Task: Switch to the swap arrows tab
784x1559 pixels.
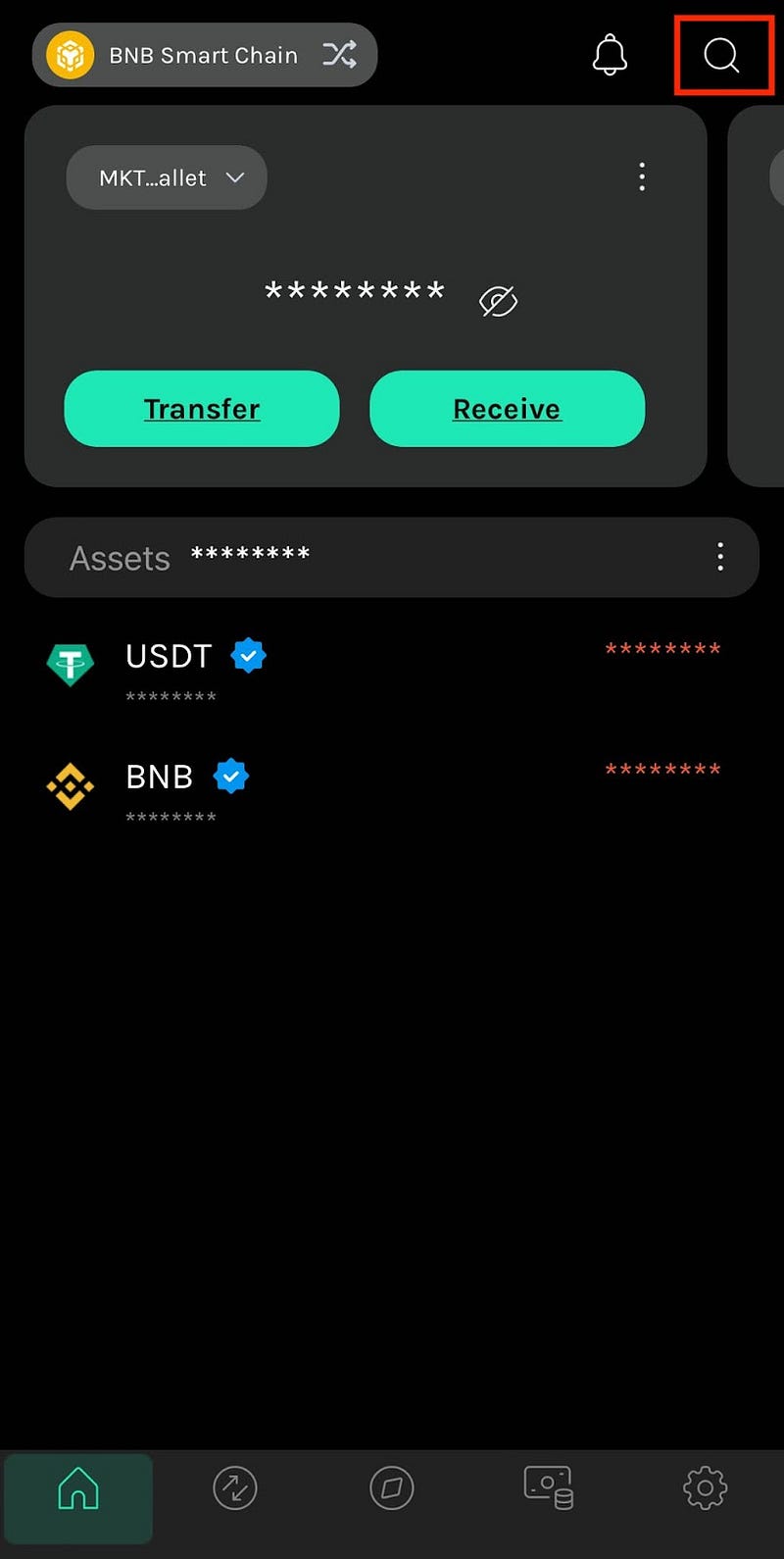Action: [x=235, y=1488]
